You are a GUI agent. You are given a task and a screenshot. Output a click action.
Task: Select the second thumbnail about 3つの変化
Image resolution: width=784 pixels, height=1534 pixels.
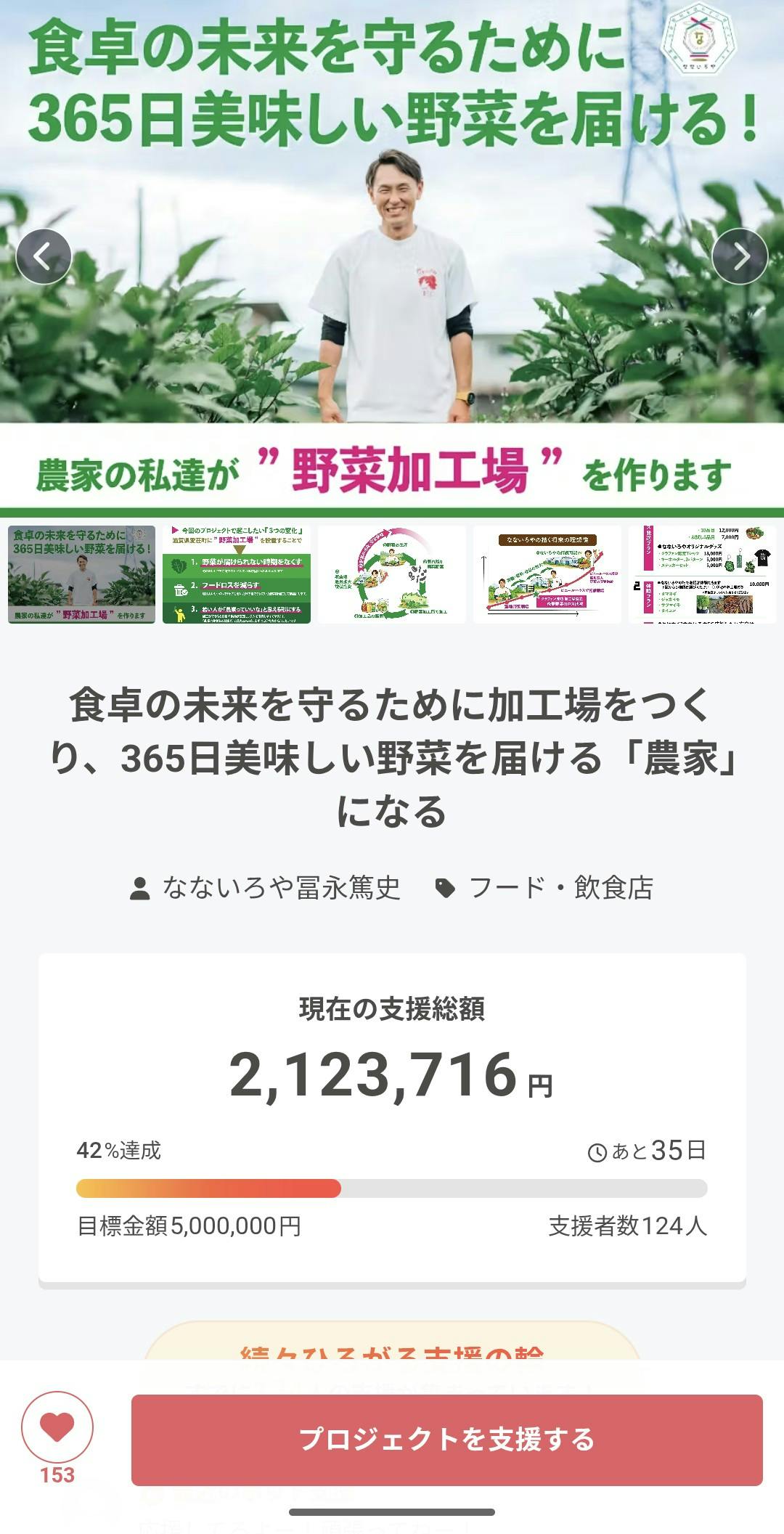click(237, 574)
